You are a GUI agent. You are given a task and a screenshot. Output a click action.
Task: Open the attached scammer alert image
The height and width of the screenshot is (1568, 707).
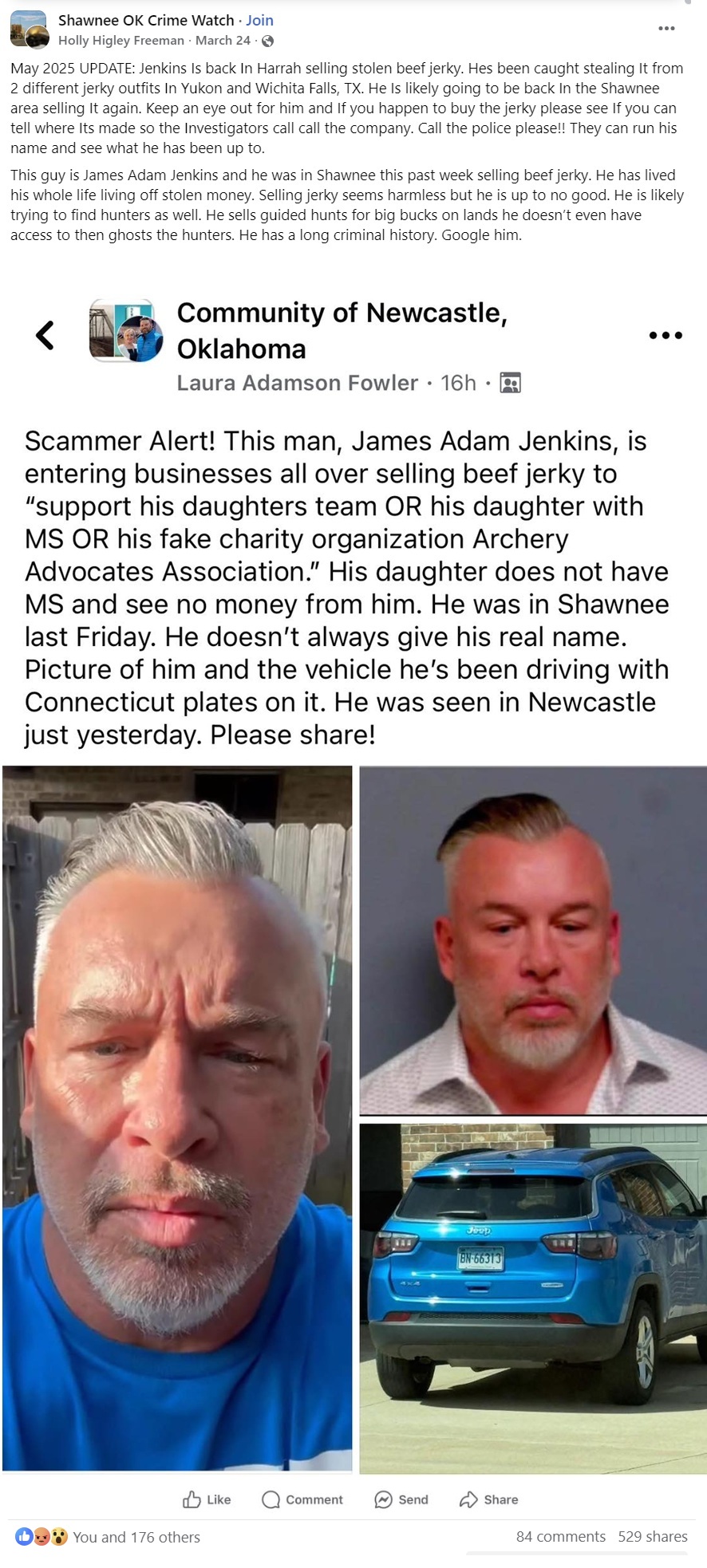pos(353,877)
